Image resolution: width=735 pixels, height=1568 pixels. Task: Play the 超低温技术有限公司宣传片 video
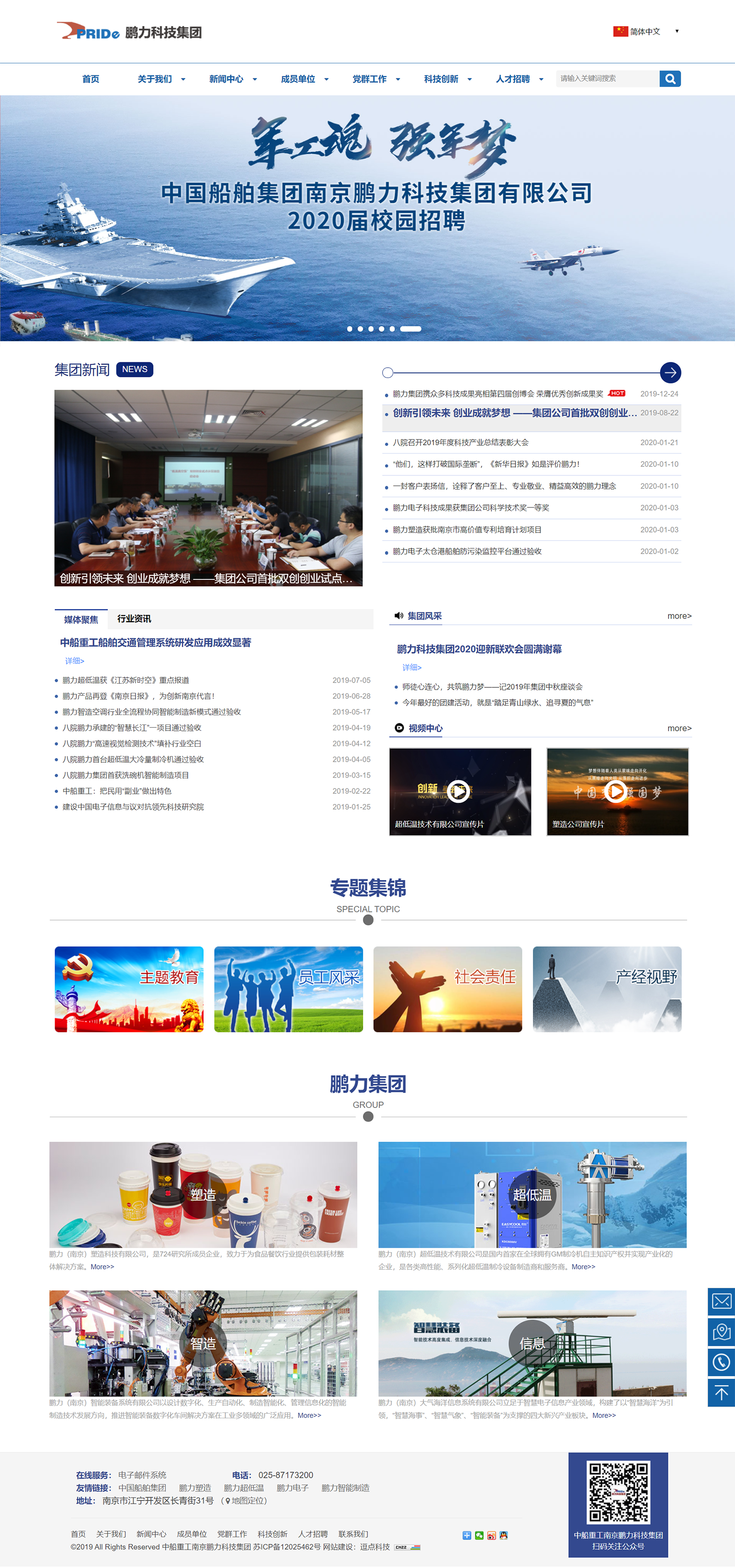(x=459, y=791)
